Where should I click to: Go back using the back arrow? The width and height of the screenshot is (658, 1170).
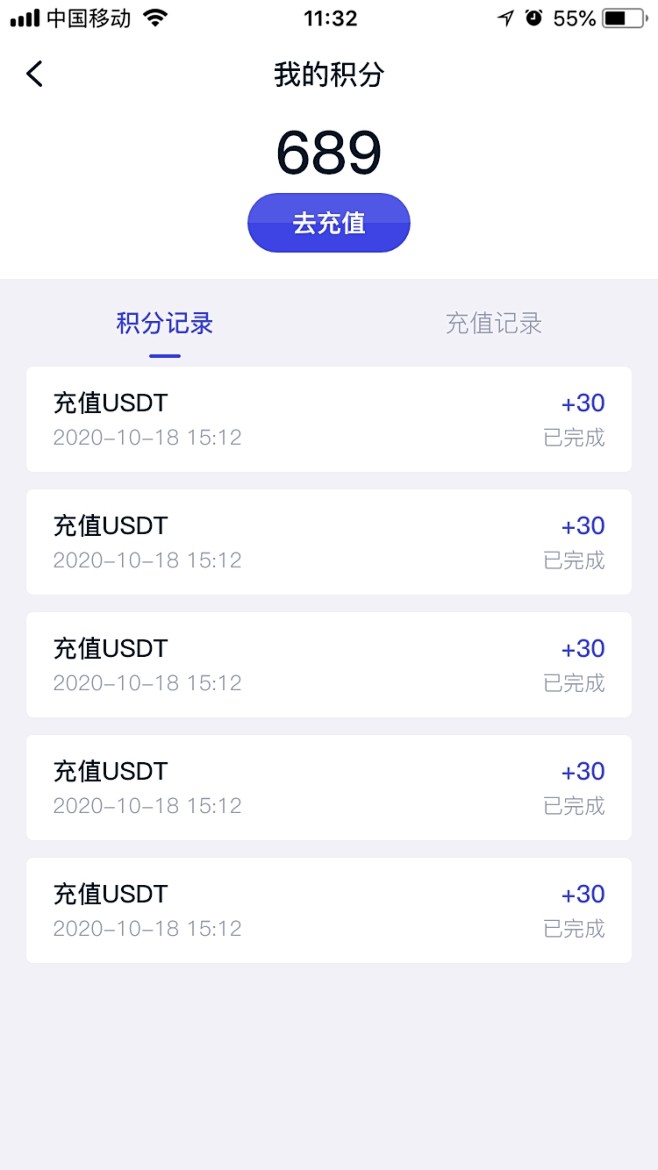[34, 75]
